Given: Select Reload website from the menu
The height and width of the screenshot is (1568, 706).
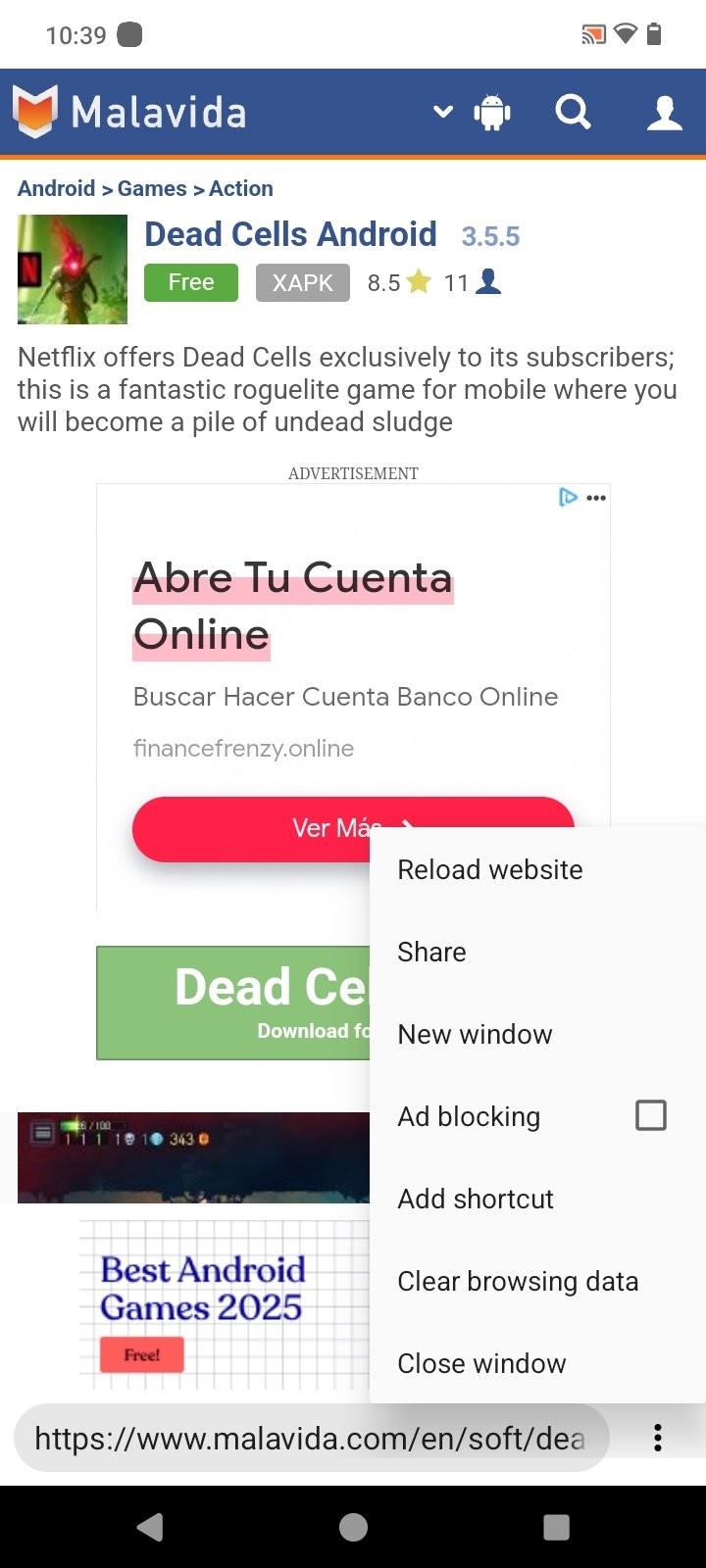Looking at the screenshot, I should 490,869.
